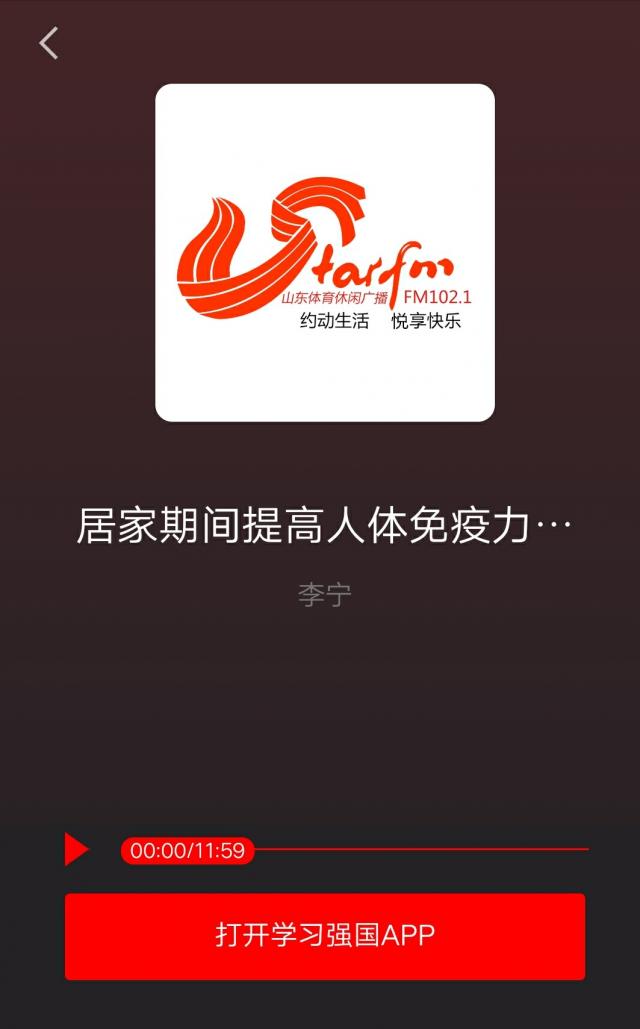Tap the playback progress bar

pyautogui.click(x=355, y=850)
